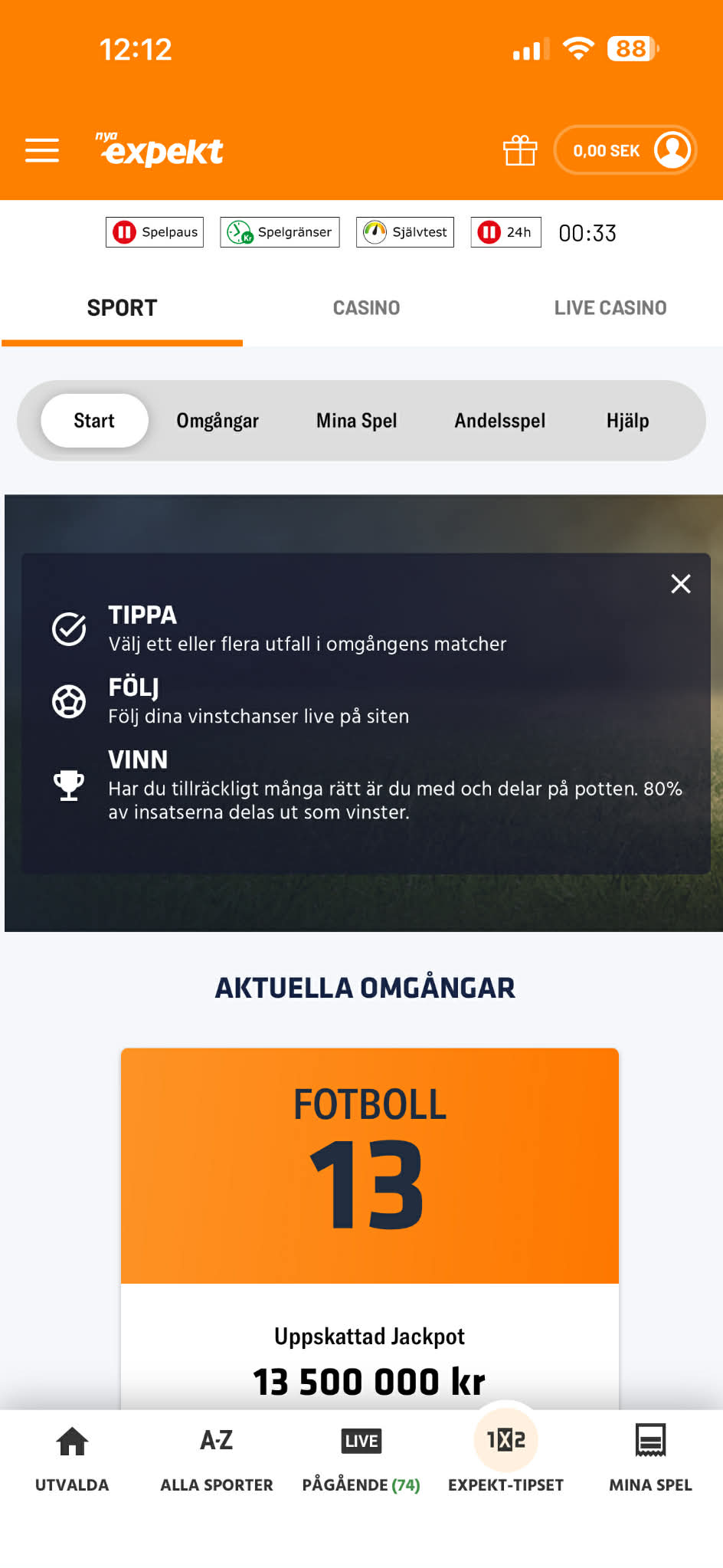Activate Spelpaus pause control
The height and width of the screenshot is (1568, 723).
coord(154,231)
